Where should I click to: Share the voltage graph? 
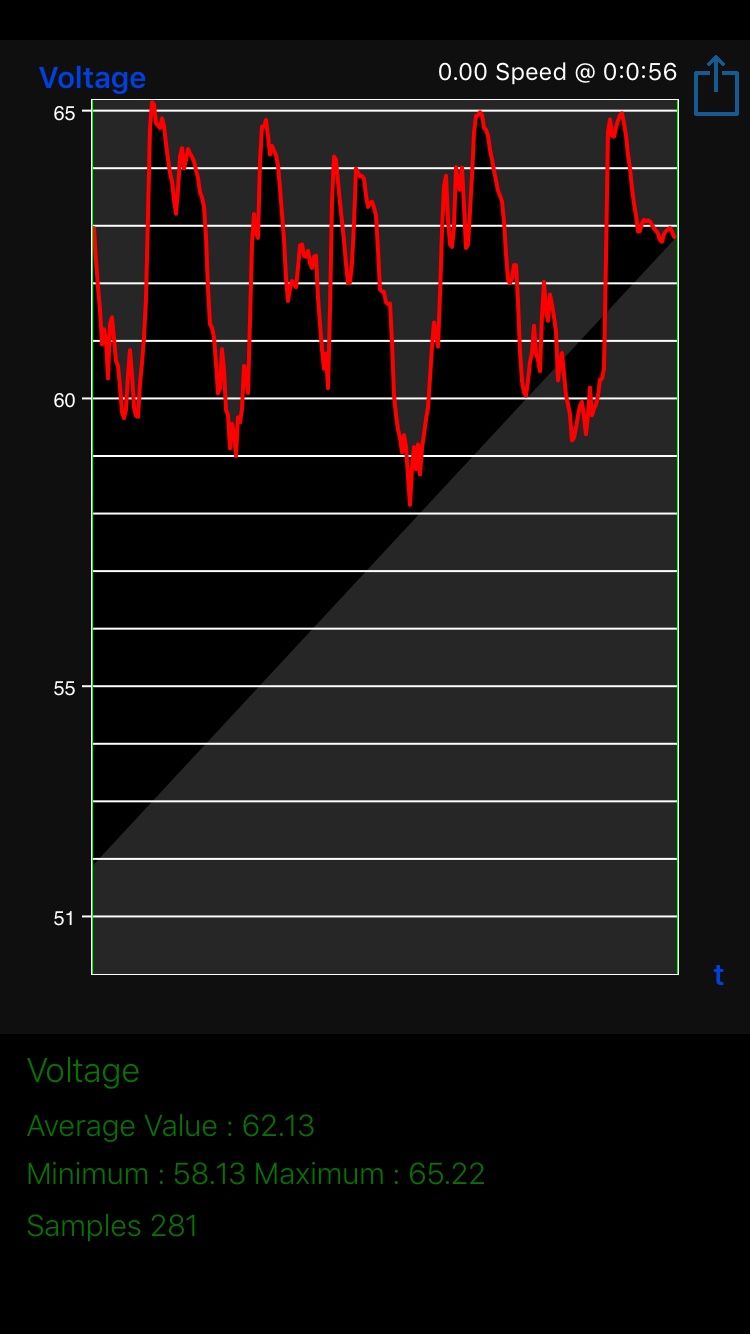pyautogui.click(x=716, y=85)
